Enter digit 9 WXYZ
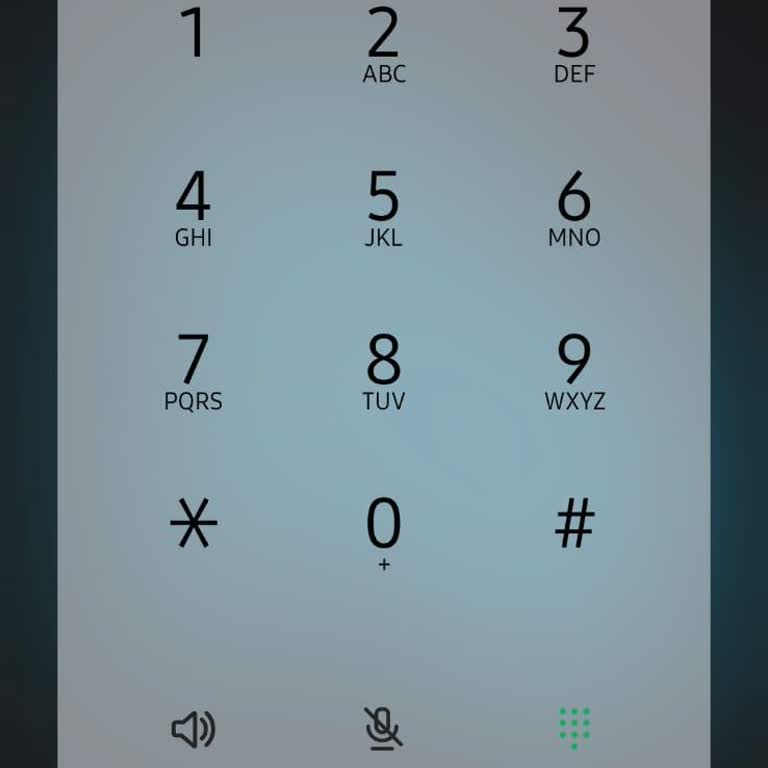The height and width of the screenshot is (768, 768). pyautogui.click(x=574, y=371)
